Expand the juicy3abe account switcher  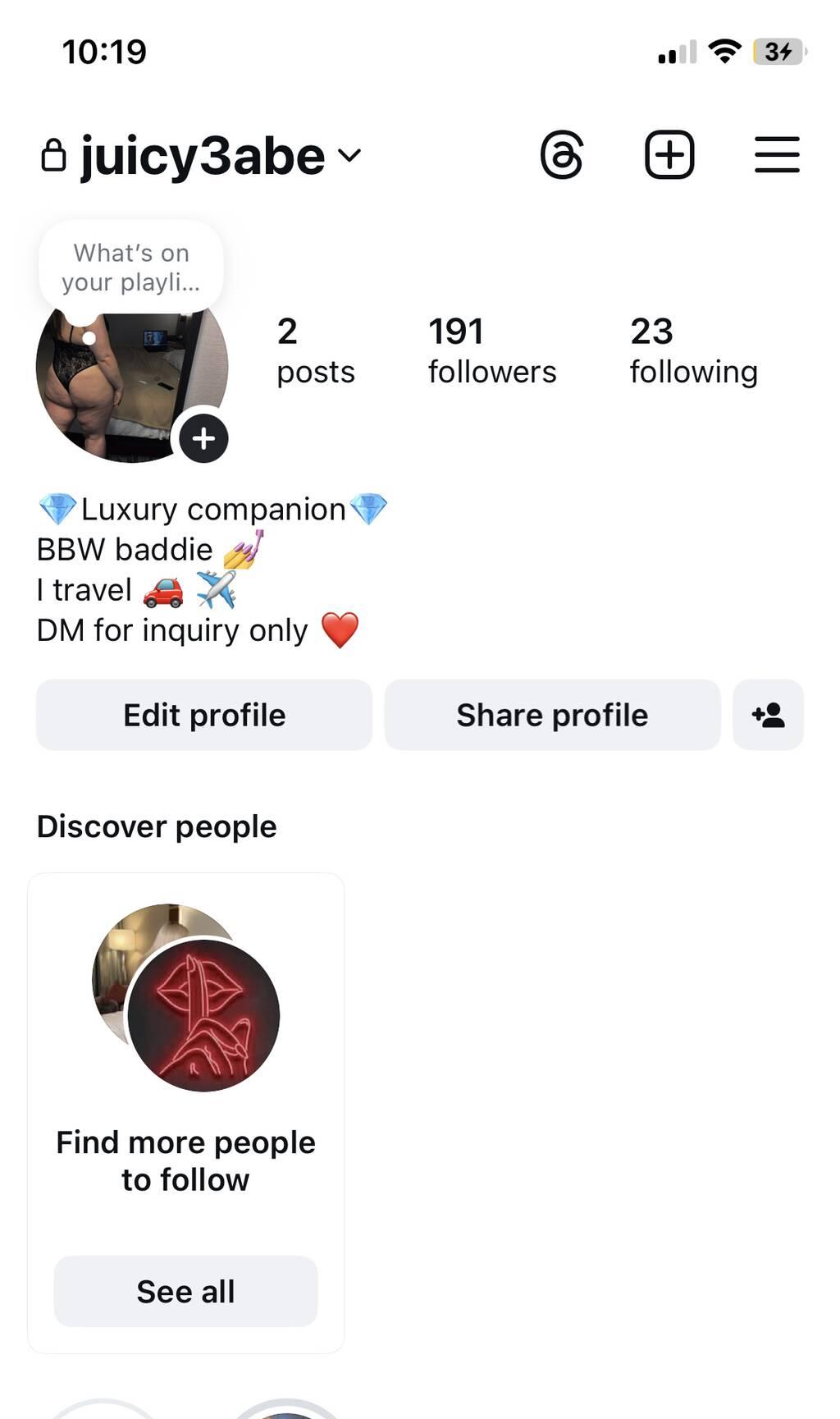(221, 156)
